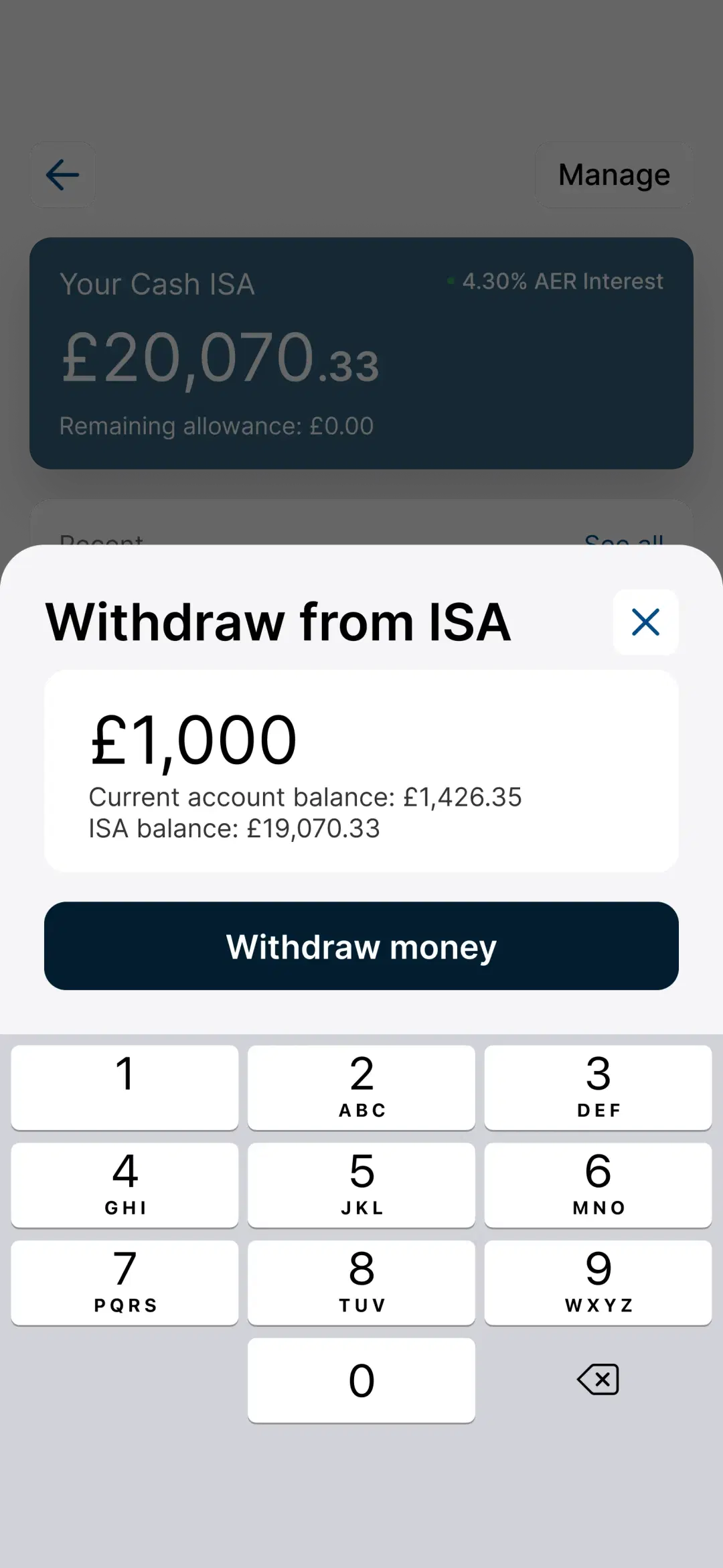This screenshot has height=1568, width=723.
Task: Add a 6 to the amount
Action: [598, 1185]
